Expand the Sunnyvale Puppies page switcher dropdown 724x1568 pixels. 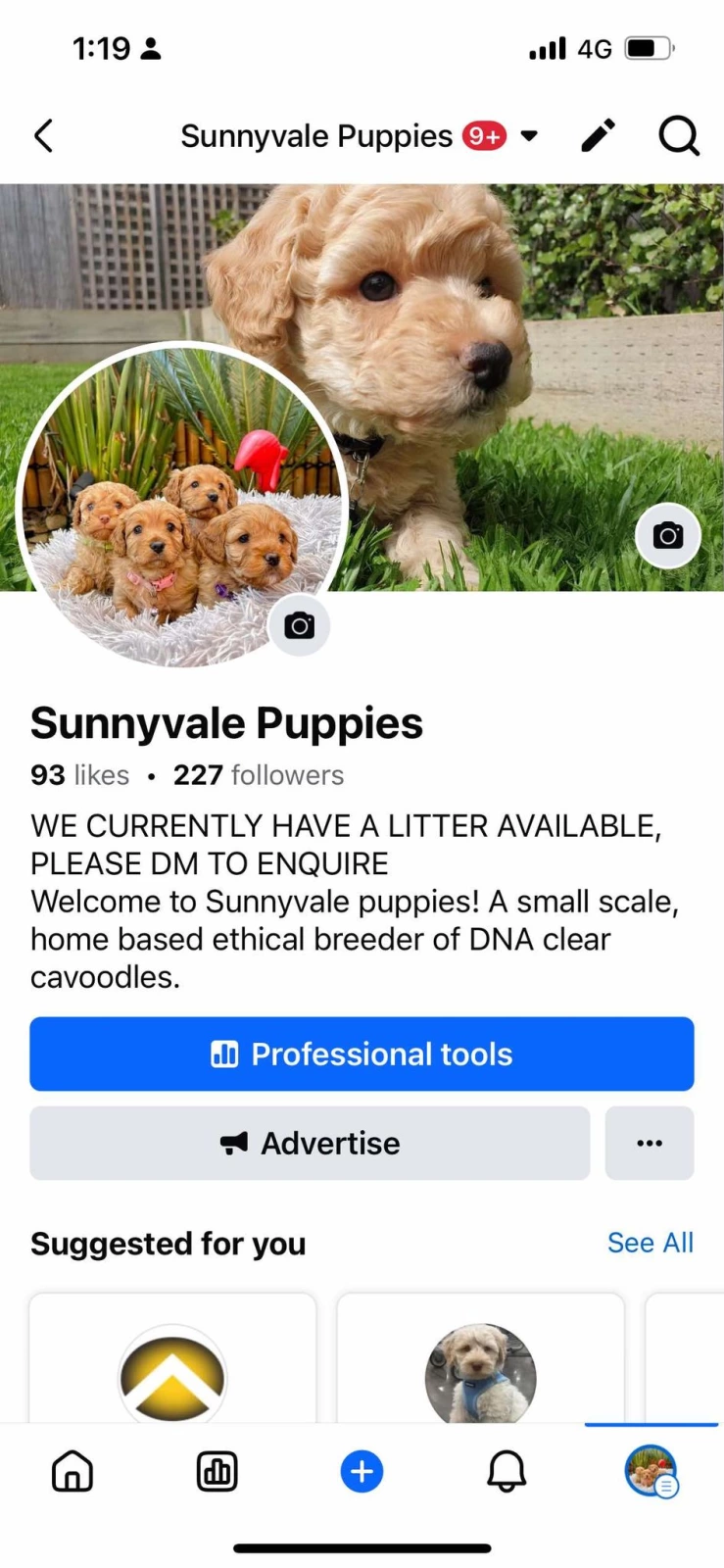529,135
